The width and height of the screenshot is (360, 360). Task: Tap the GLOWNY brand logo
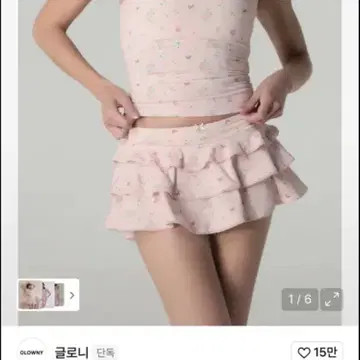31,352
